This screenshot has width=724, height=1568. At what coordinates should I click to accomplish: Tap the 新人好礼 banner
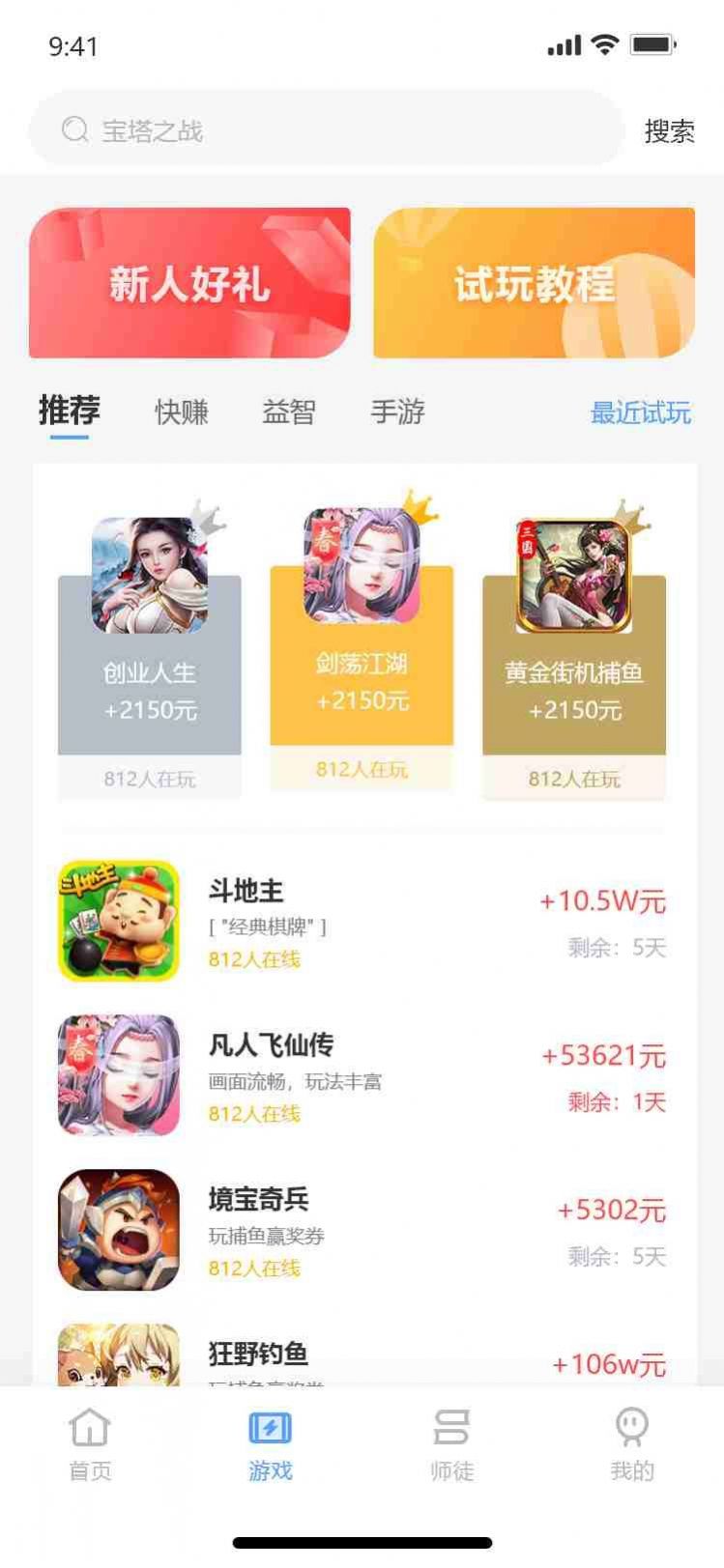tap(188, 282)
